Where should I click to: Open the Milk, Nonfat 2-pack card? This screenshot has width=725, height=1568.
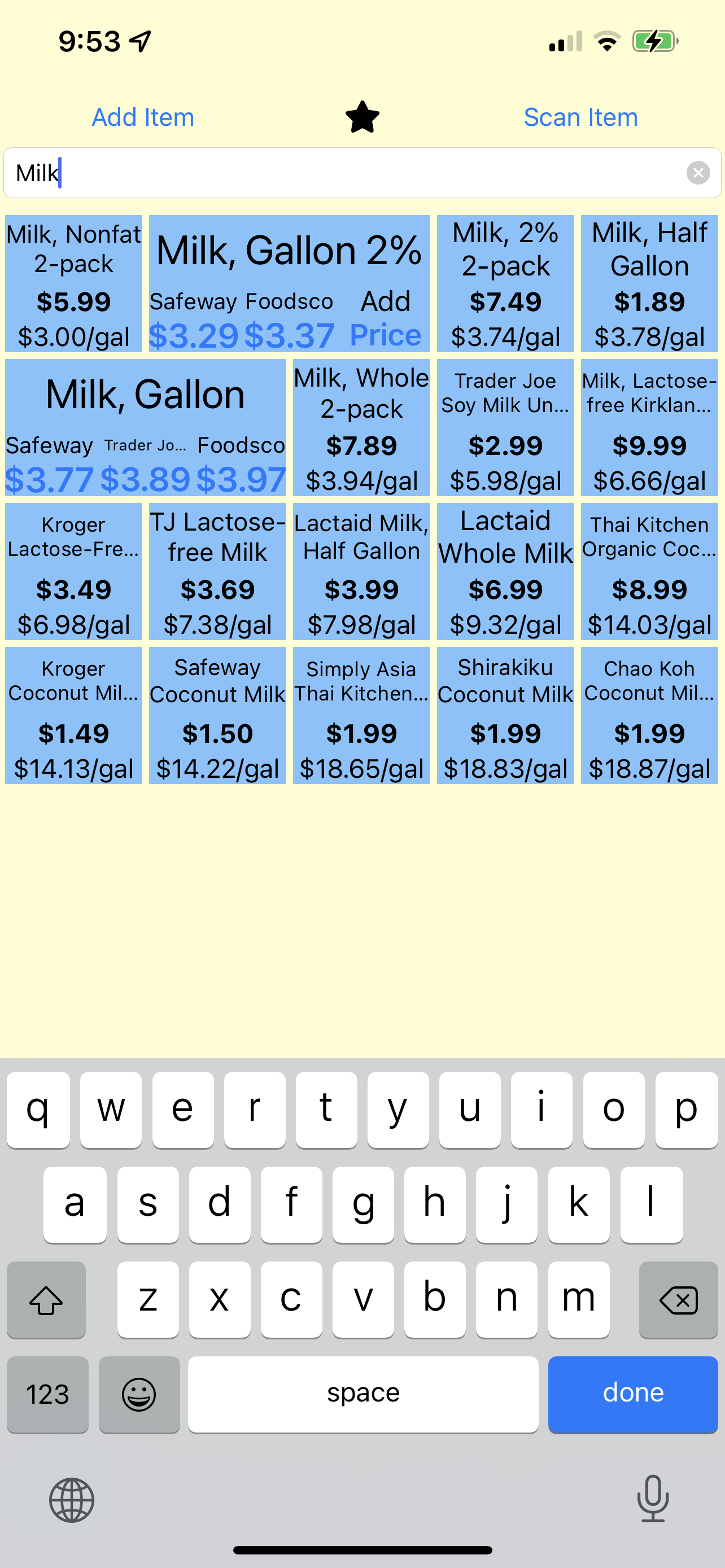(x=73, y=284)
